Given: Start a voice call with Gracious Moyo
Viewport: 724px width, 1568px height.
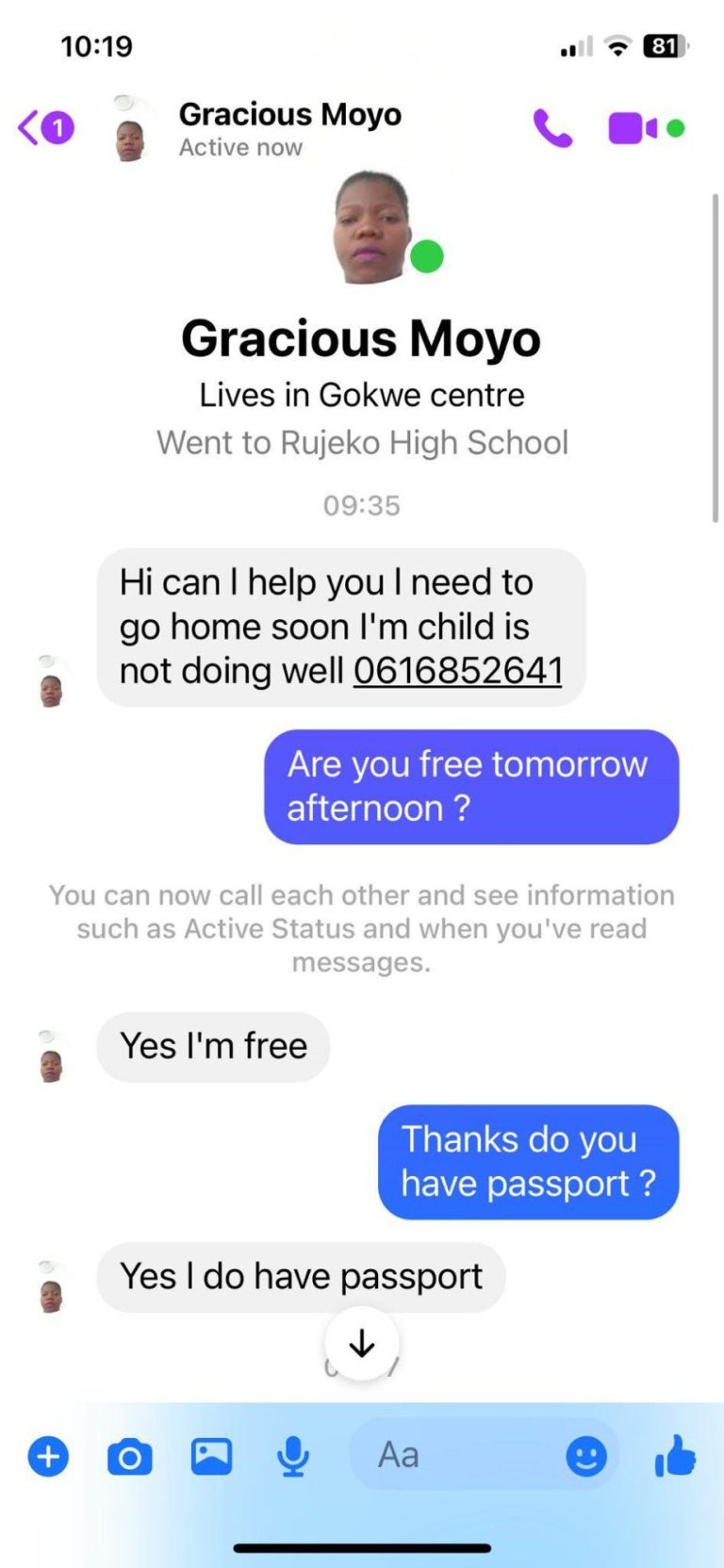Looking at the screenshot, I should (x=552, y=128).
